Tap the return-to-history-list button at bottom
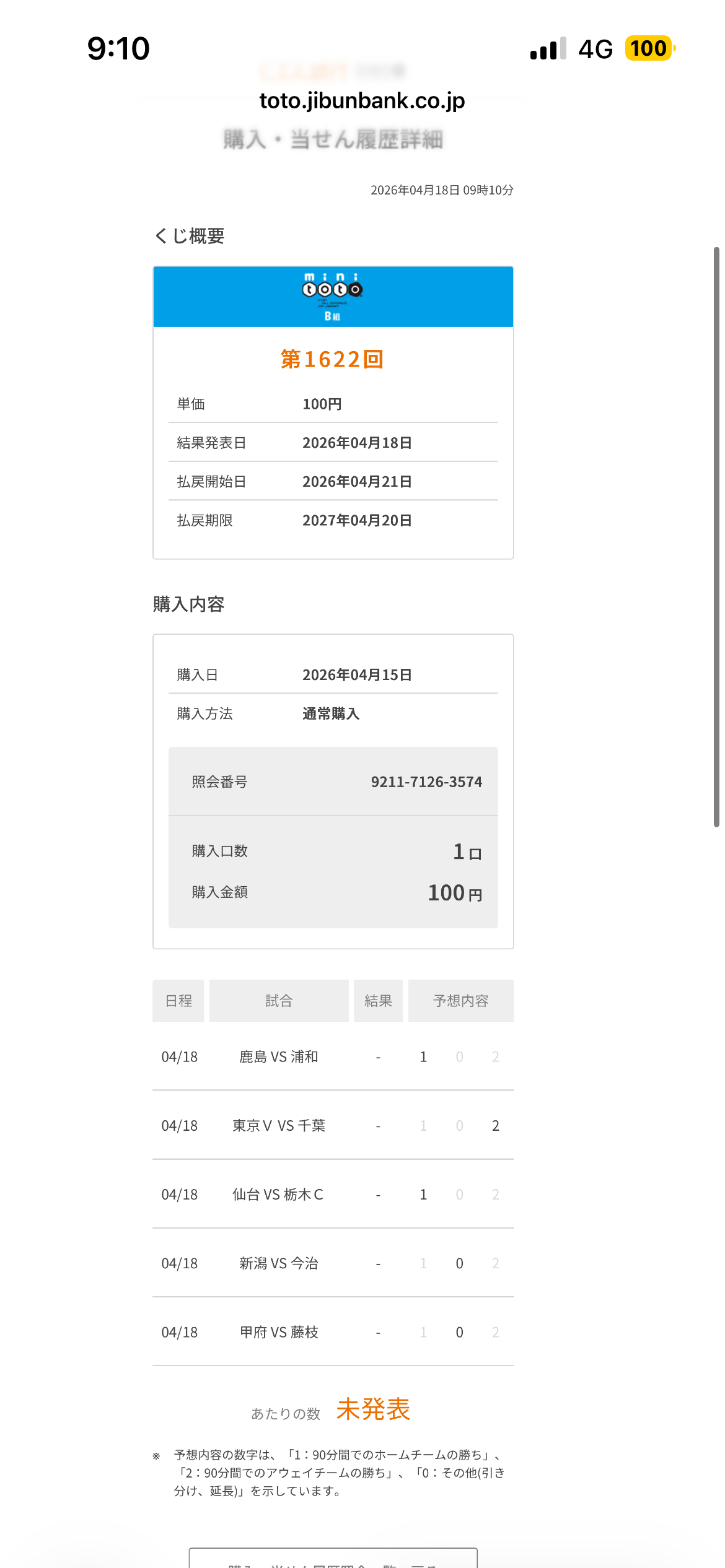The height and width of the screenshot is (1568, 725). pos(333,1559)
